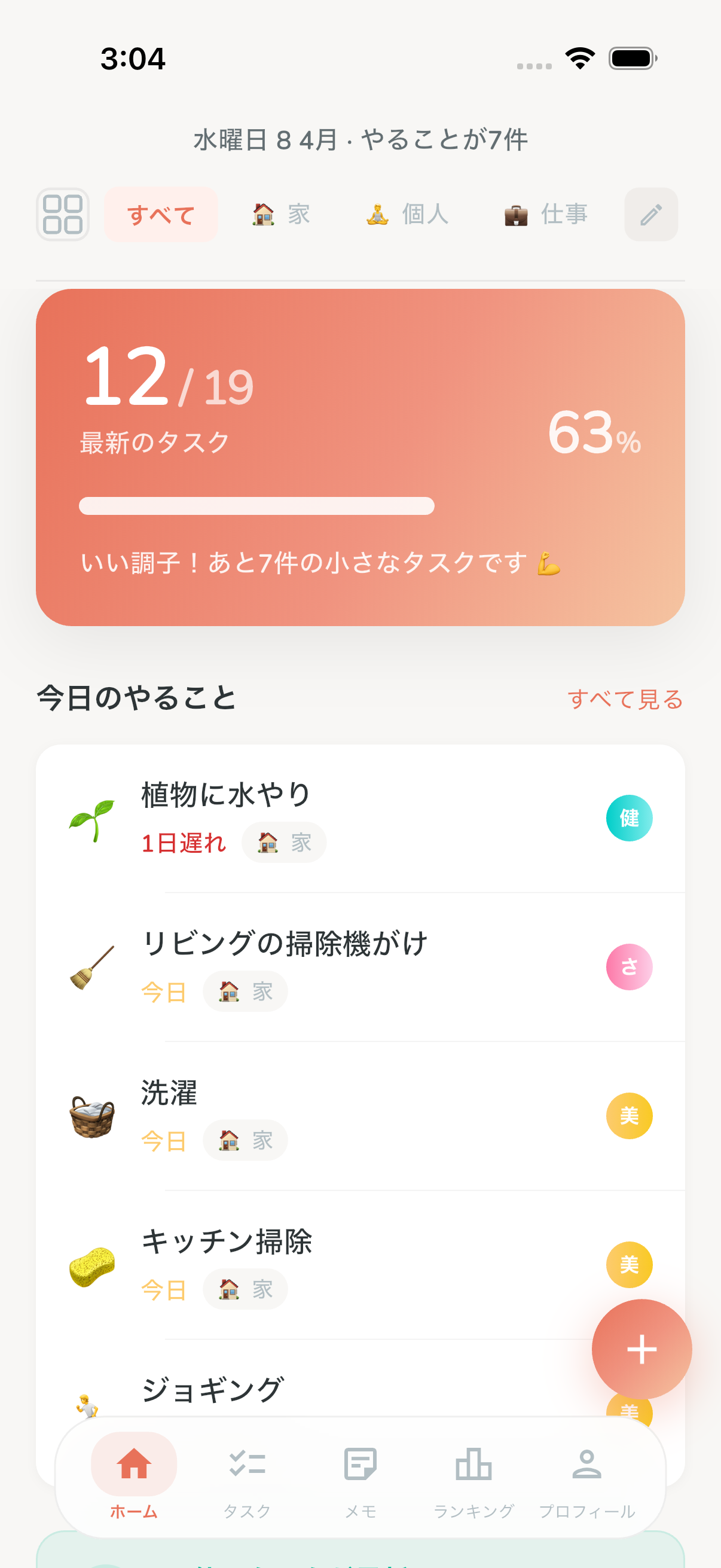The width and height of the screenshot is (721, 1568).
Task: Toggle the さ badge on リビングの掃除機がけ
Action: click(x=629, y=967)
